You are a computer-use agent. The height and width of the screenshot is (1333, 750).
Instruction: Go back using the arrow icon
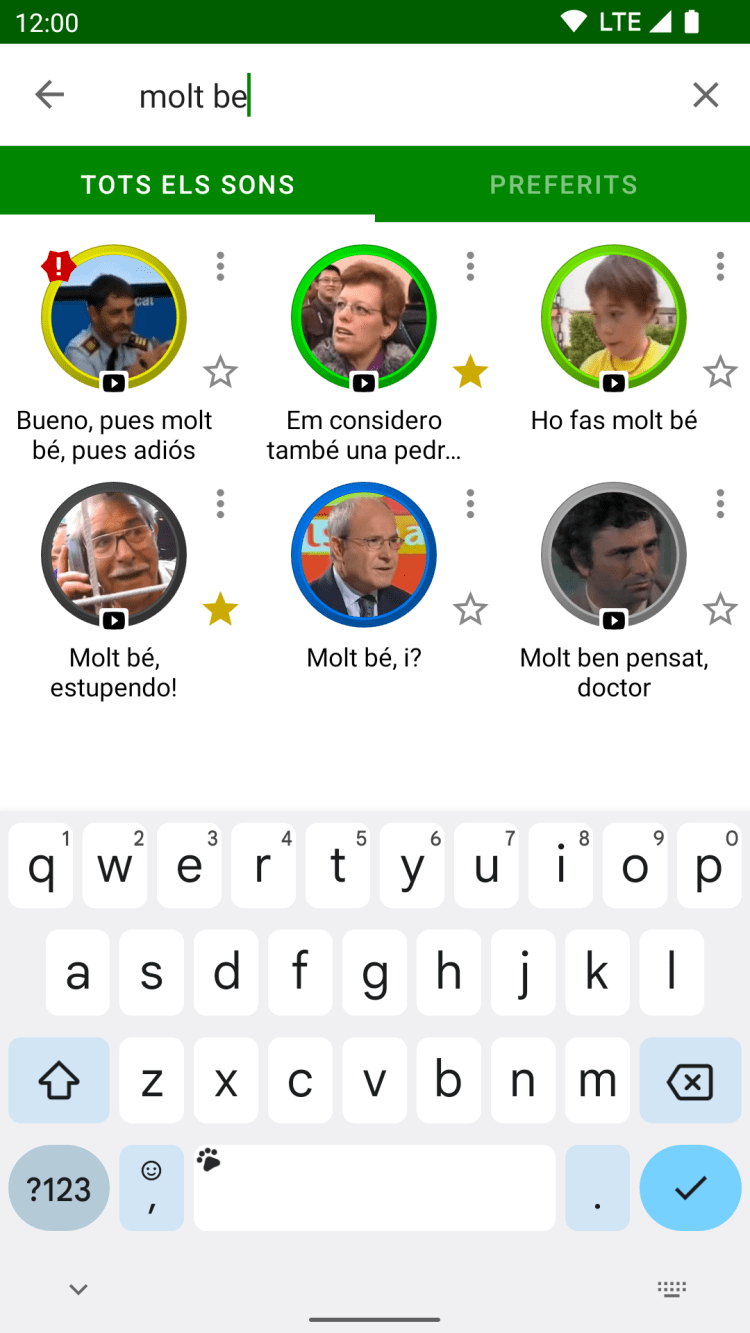49,95
